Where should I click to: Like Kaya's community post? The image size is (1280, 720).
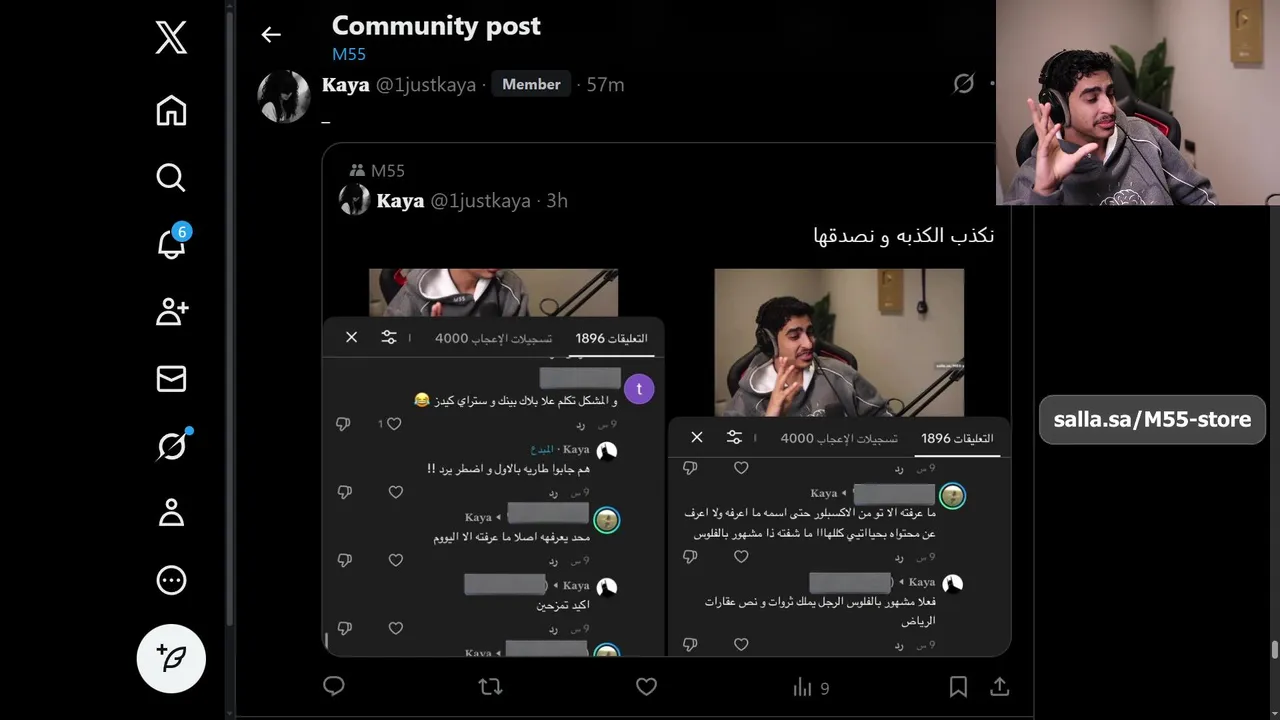[x=646, y=686]
